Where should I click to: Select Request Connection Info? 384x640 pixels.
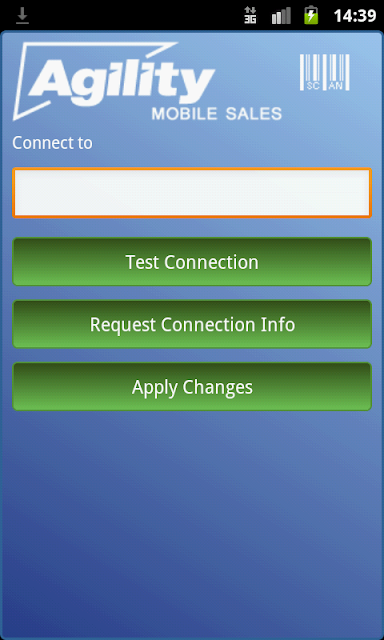point(192,324)
